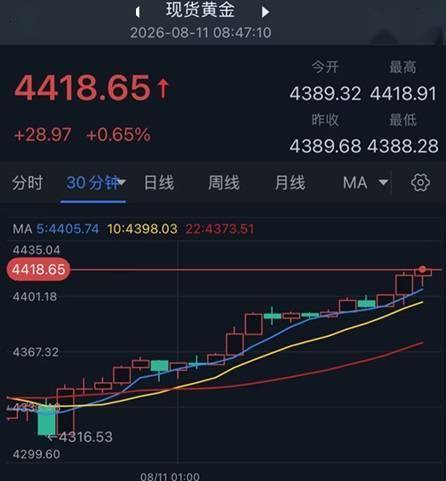Go to the next instrument with right arrow
446x481 pixels.
(x=265, y=12)
